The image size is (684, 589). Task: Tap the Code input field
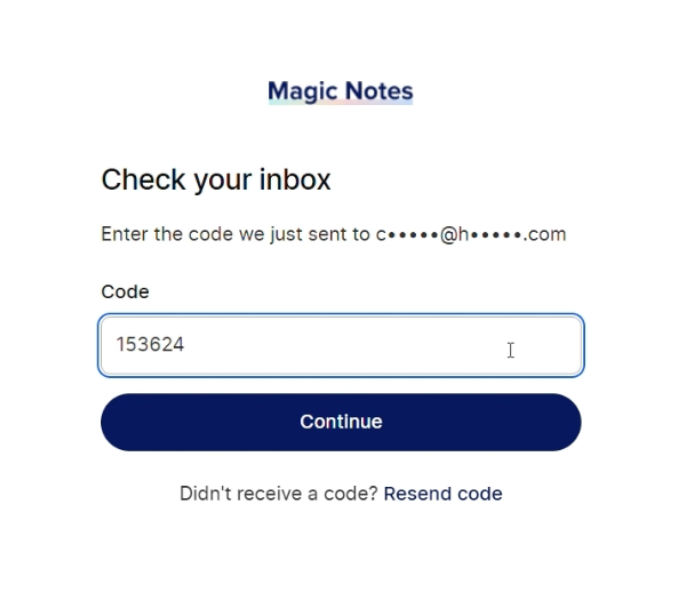(x=340, y=345)
